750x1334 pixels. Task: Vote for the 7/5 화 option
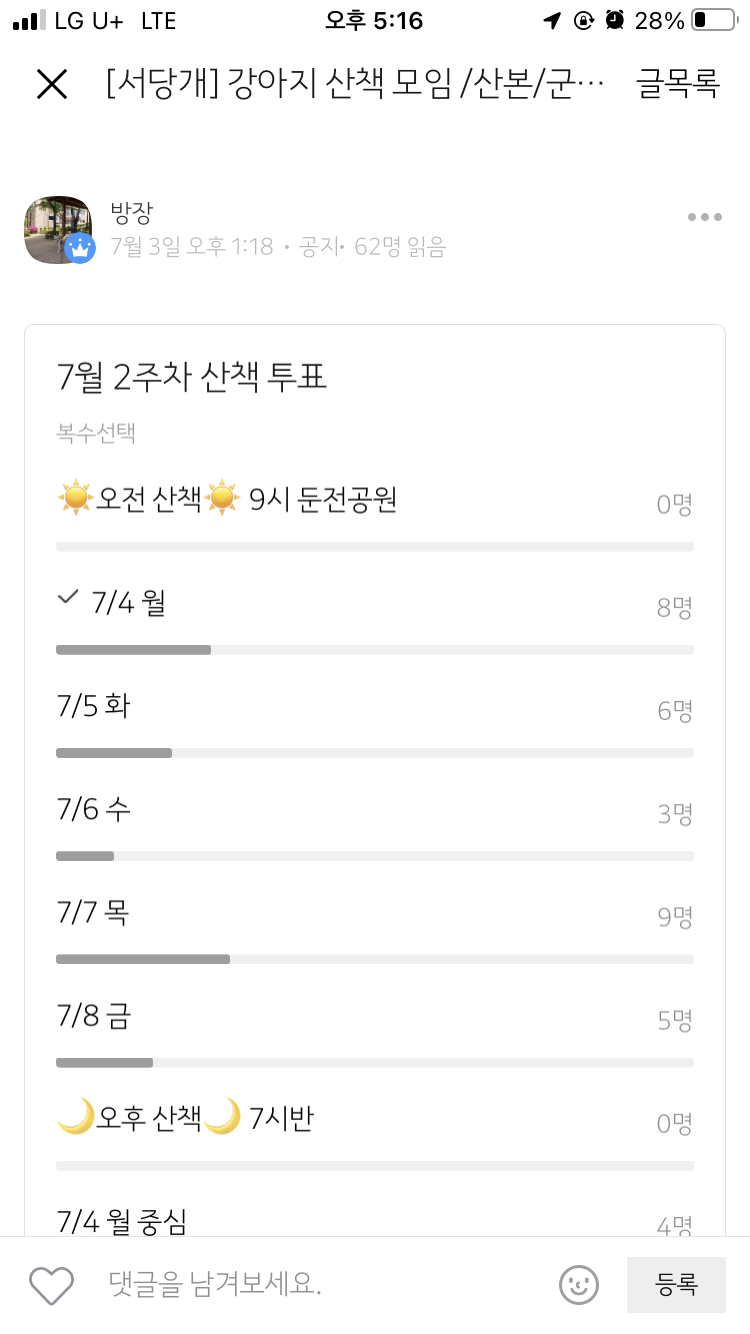click(375, 724)
